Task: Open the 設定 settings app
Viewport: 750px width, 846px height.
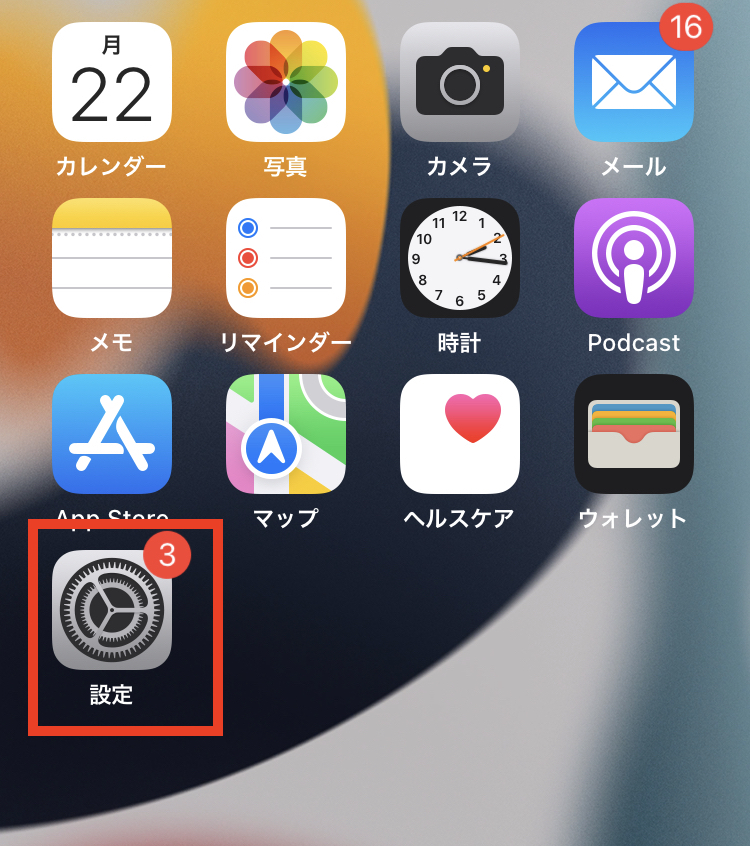Action: [112, 610]
